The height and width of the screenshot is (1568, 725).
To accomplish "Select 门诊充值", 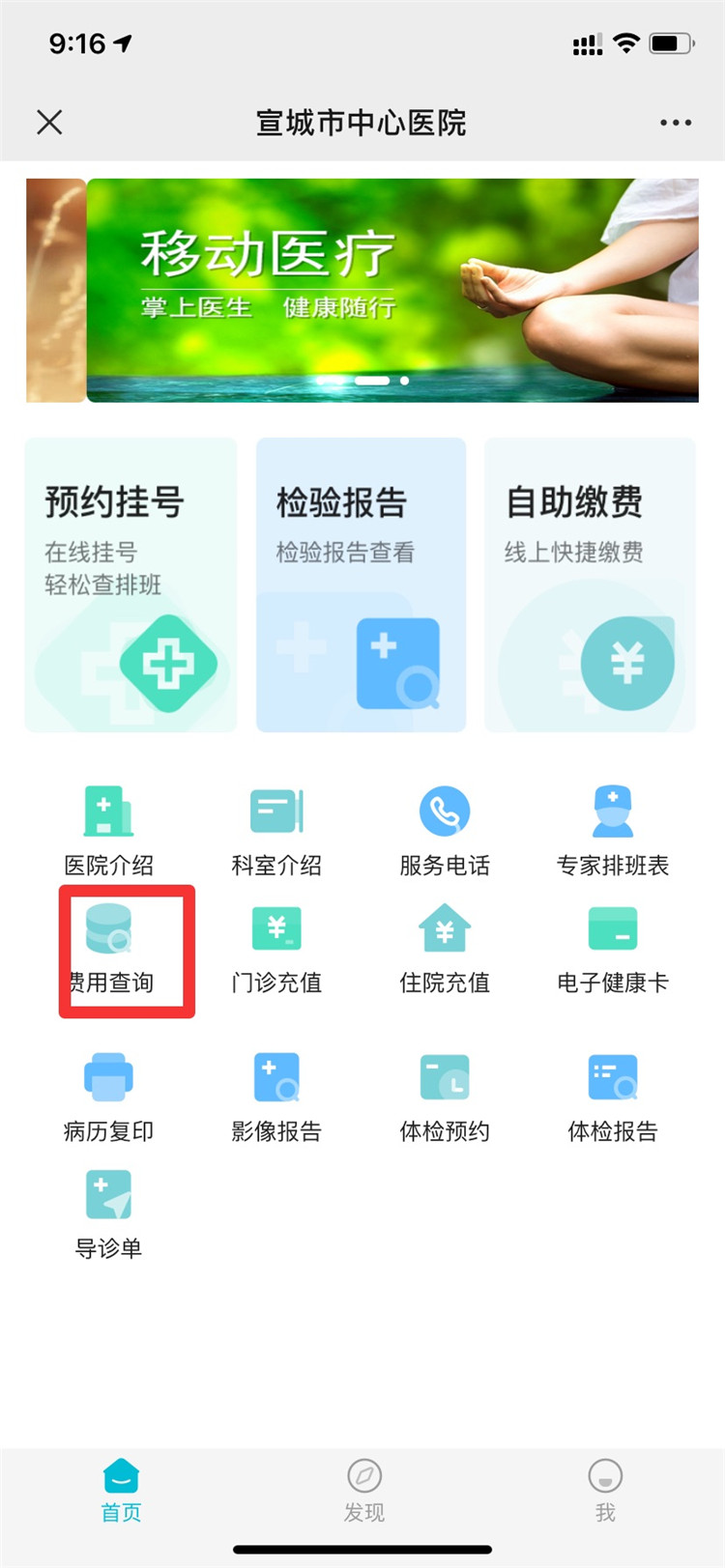I will tap(276, 949).
